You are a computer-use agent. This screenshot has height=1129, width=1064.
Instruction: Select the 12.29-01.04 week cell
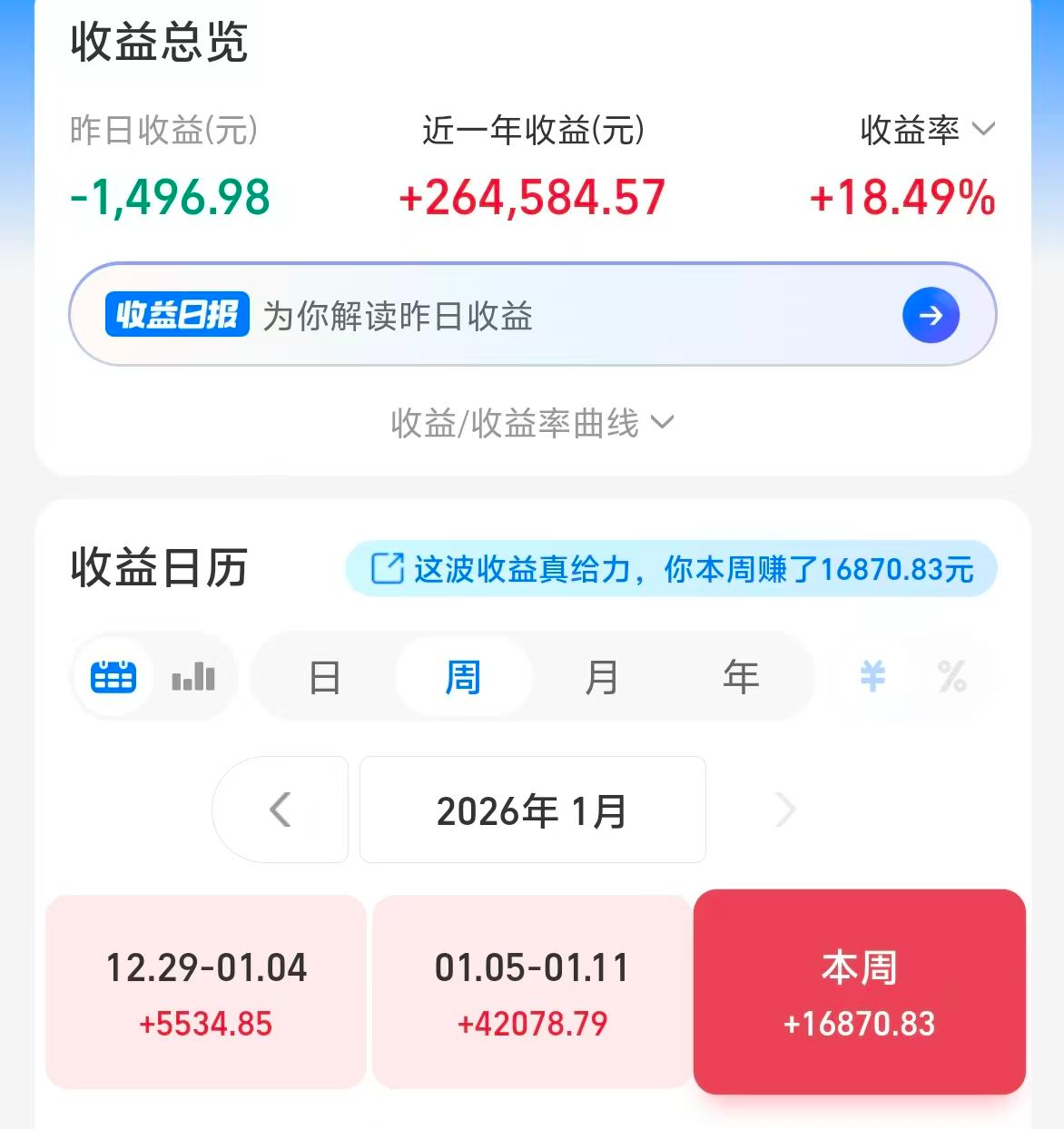tap(207, 992)
